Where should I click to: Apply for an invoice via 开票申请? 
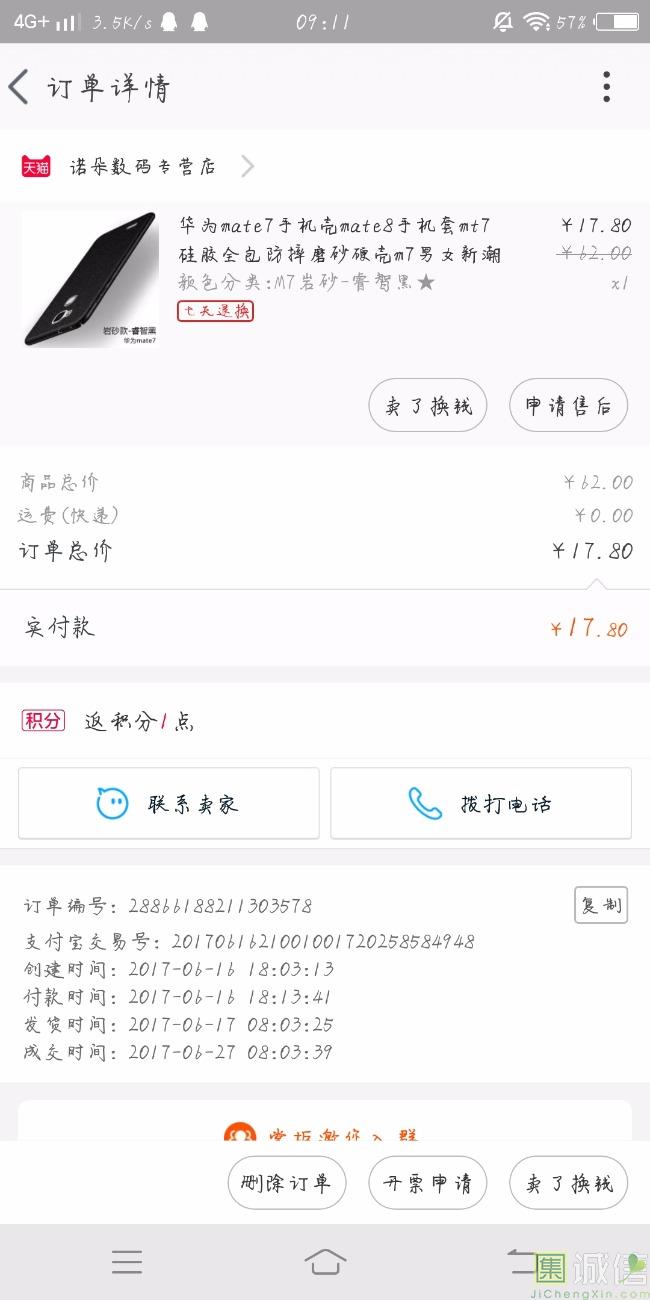point(428,1183)
